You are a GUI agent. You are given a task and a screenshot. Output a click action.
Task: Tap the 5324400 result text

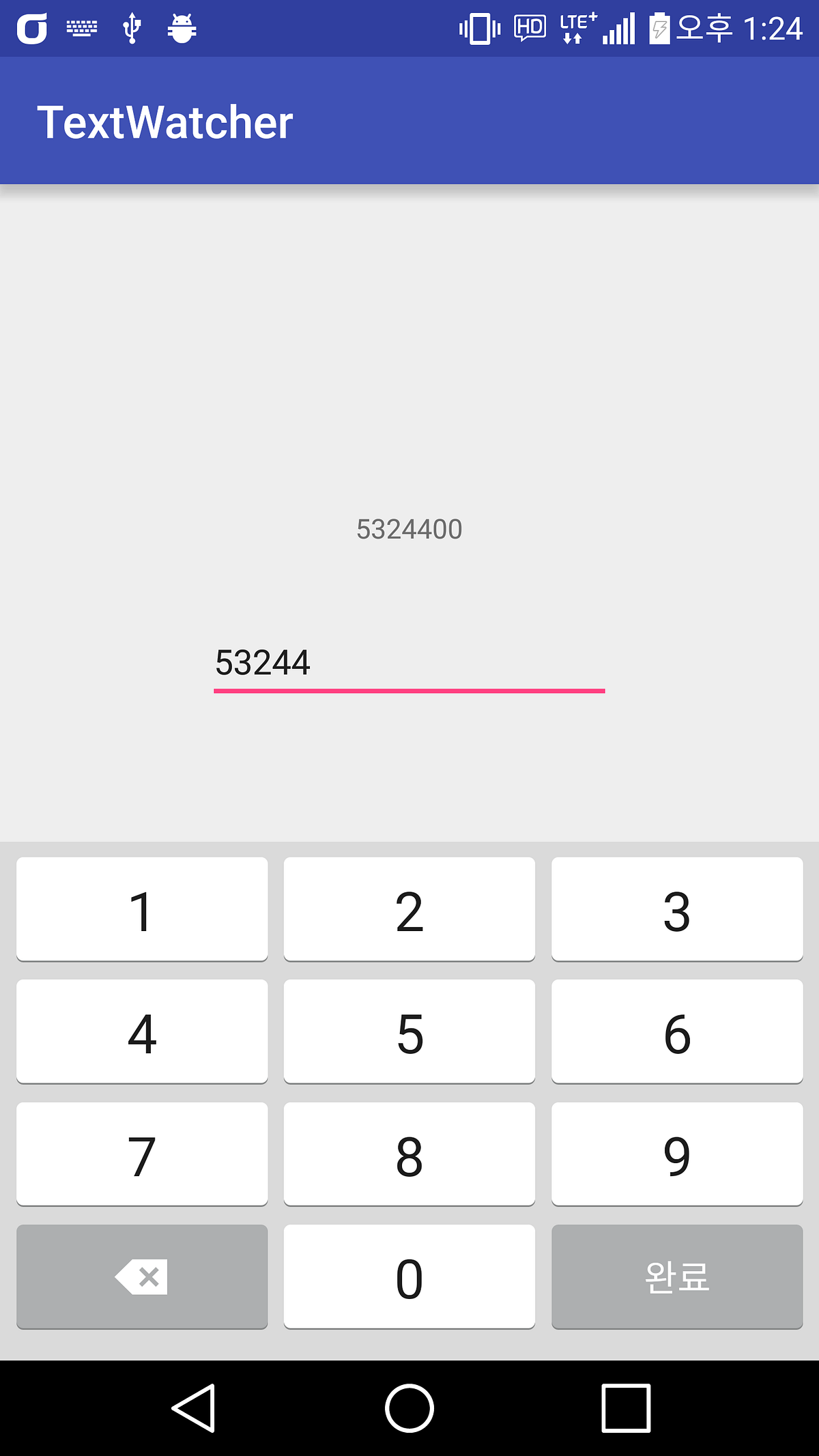pyautogui.click(x=409, y=528)
